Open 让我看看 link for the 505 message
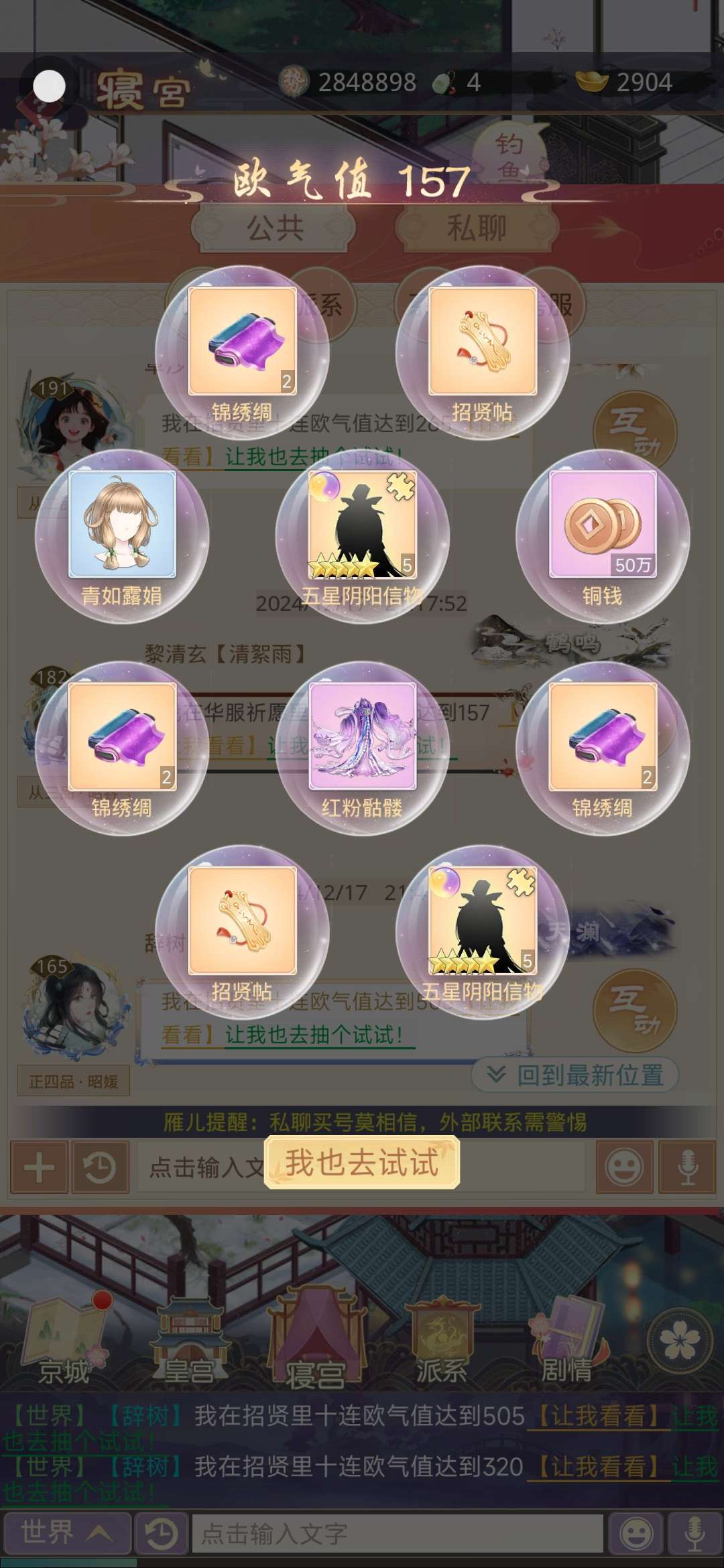 (x=598, y=1416)
